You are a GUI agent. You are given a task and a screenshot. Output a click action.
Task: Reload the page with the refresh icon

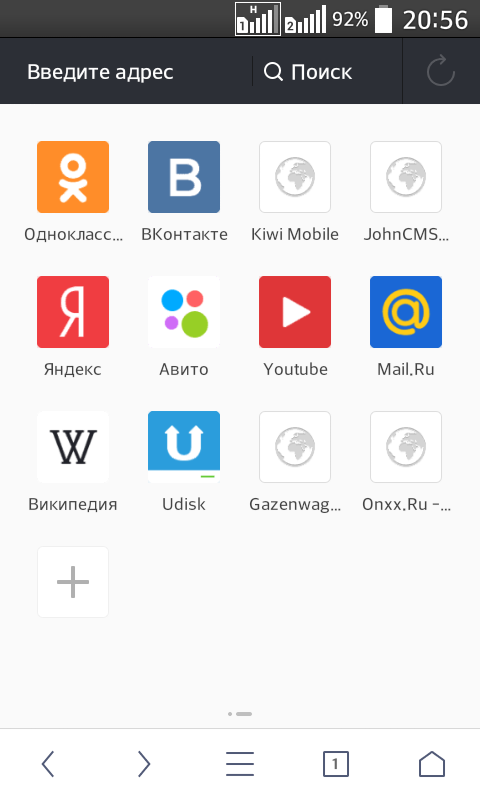click(x=441, y=71)
